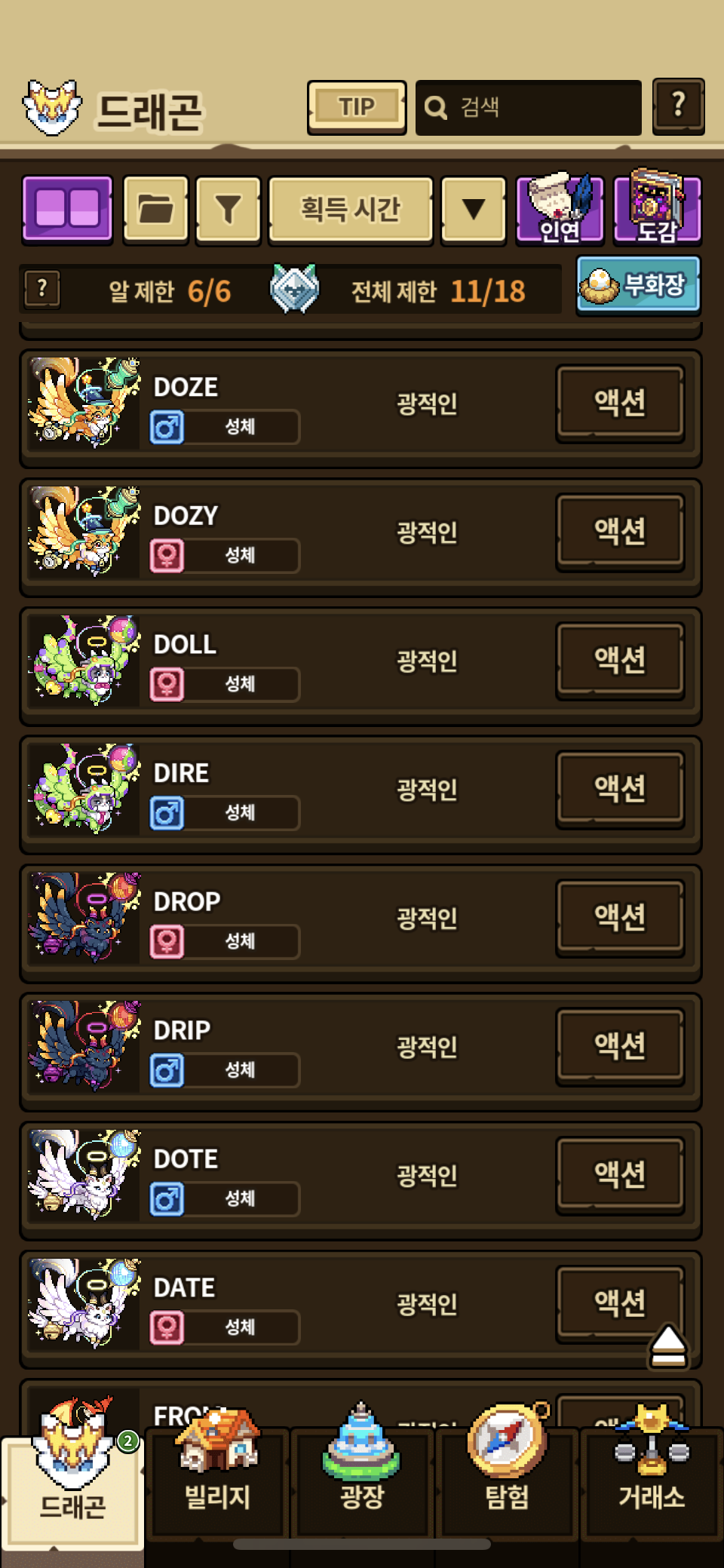Open the TIP button
Image resolution: width=724 pixels, height=1568 pixels.
[x=356, y=107]
